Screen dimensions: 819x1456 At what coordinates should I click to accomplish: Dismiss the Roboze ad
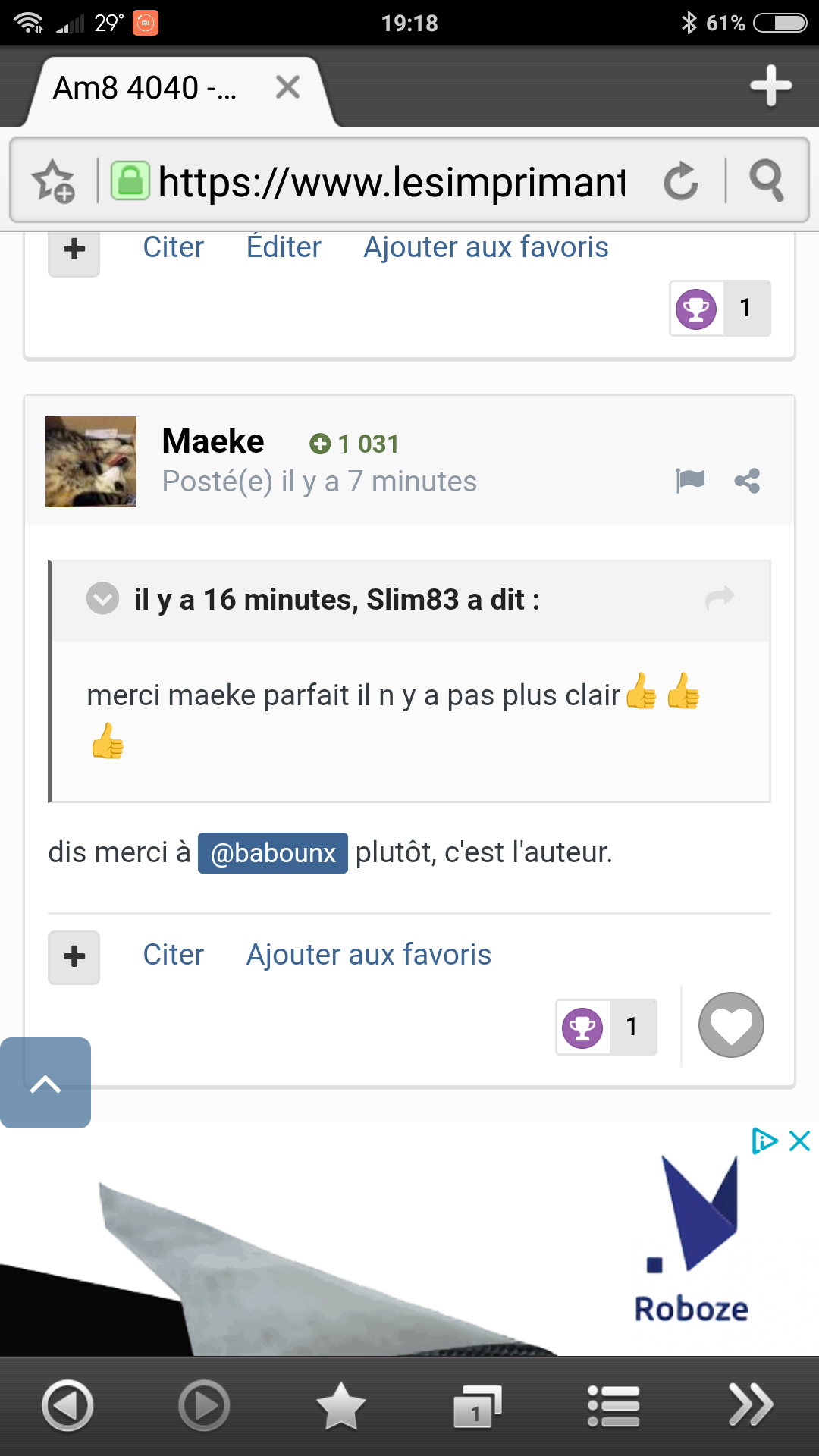[799, 1141]
